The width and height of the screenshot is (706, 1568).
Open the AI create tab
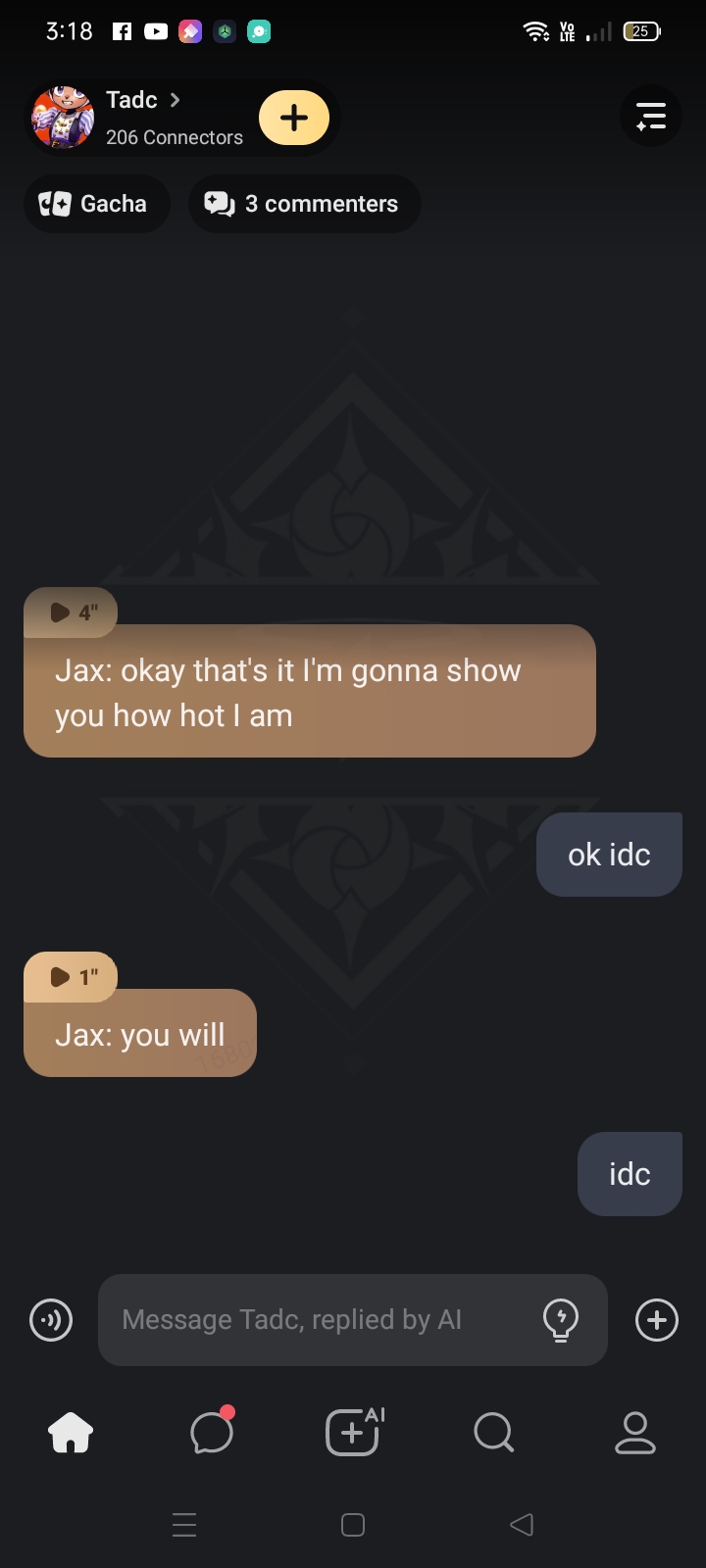pyautogui.click(x=353, y=1433)
